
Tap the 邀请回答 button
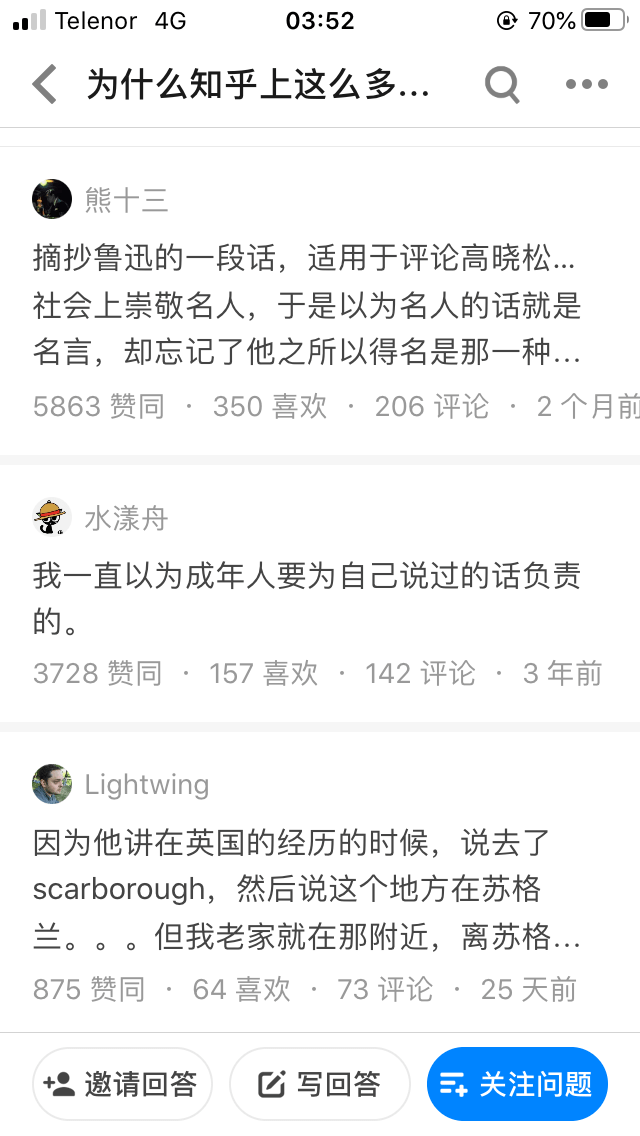pos(122,1084)
